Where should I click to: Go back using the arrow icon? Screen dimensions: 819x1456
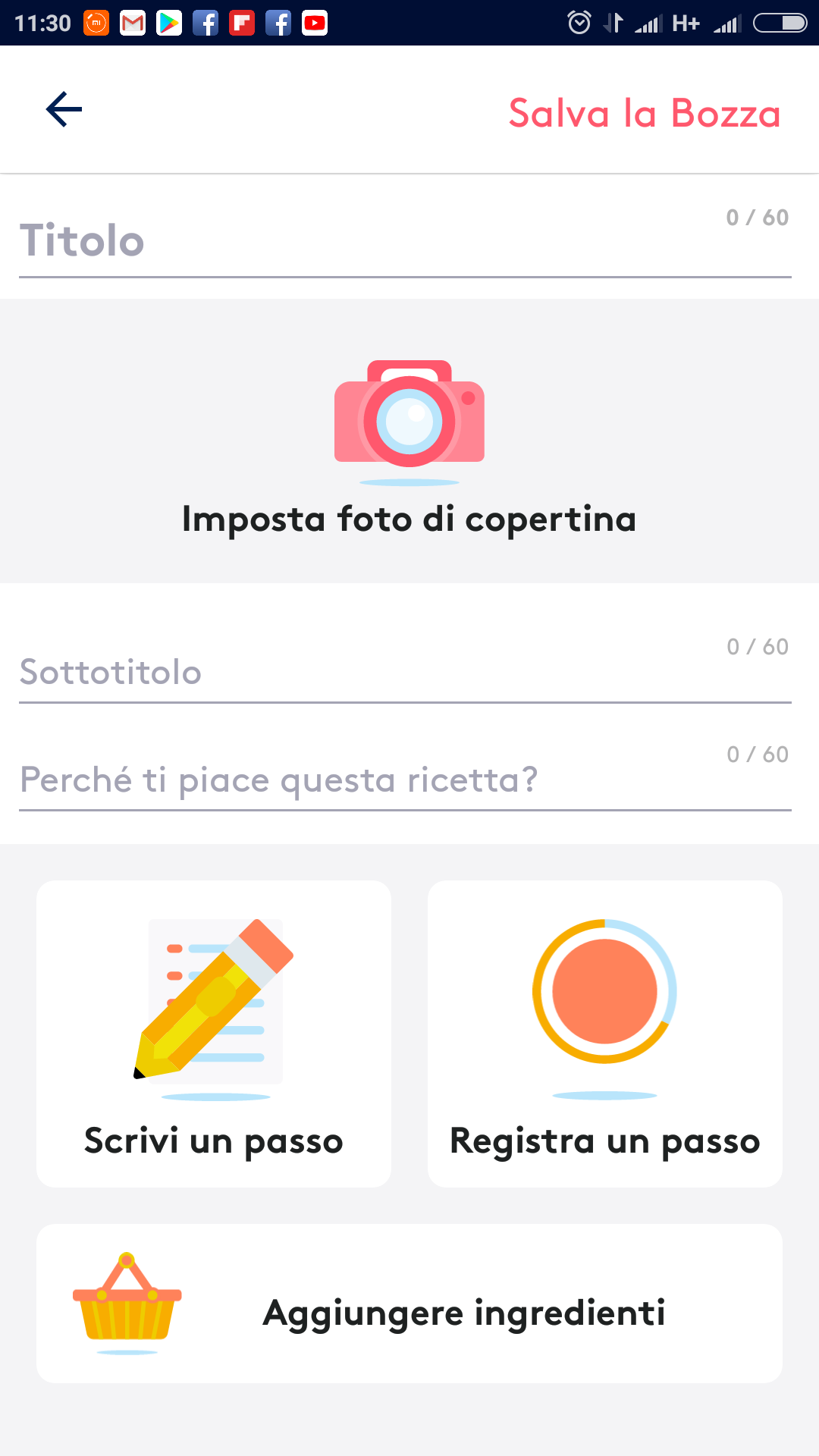click(64, 110)
